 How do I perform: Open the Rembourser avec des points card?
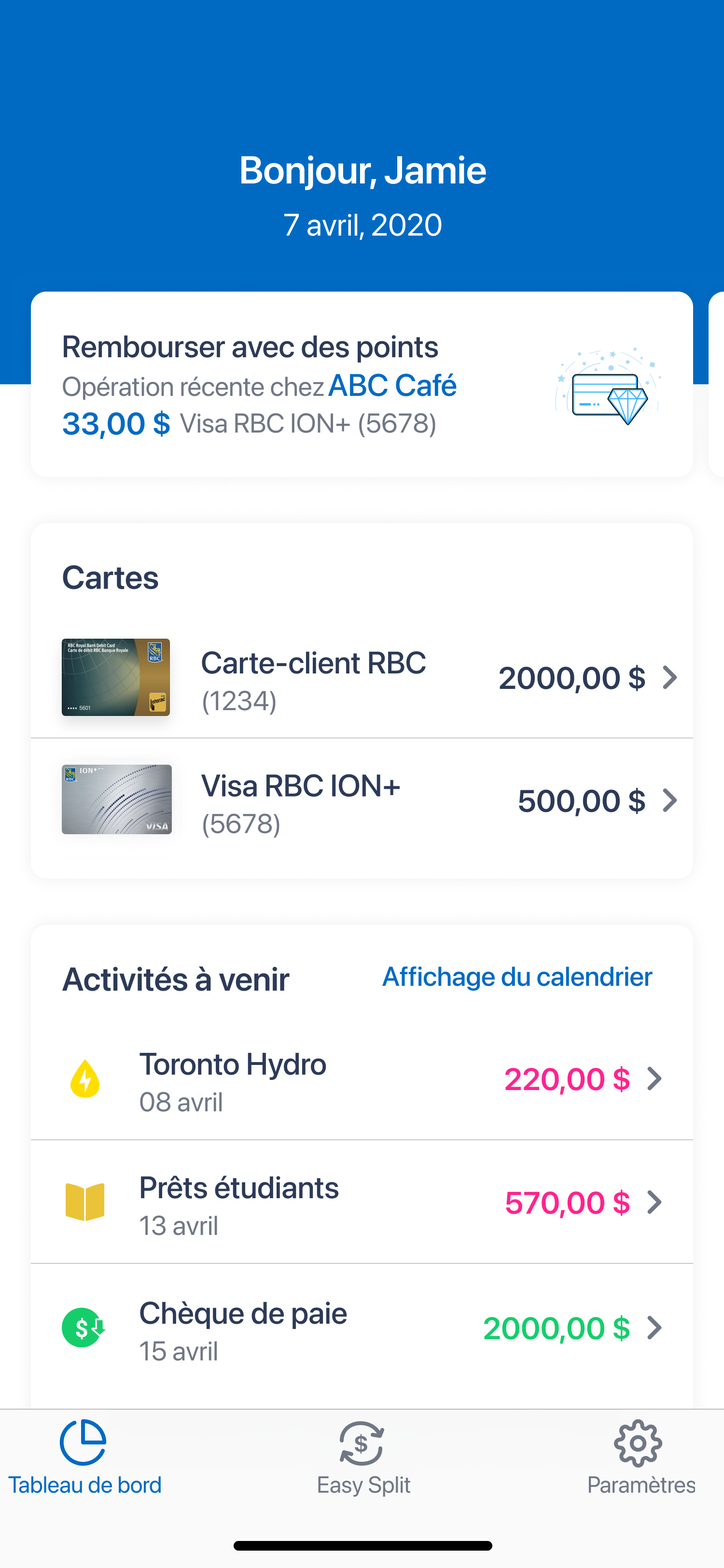362,385
